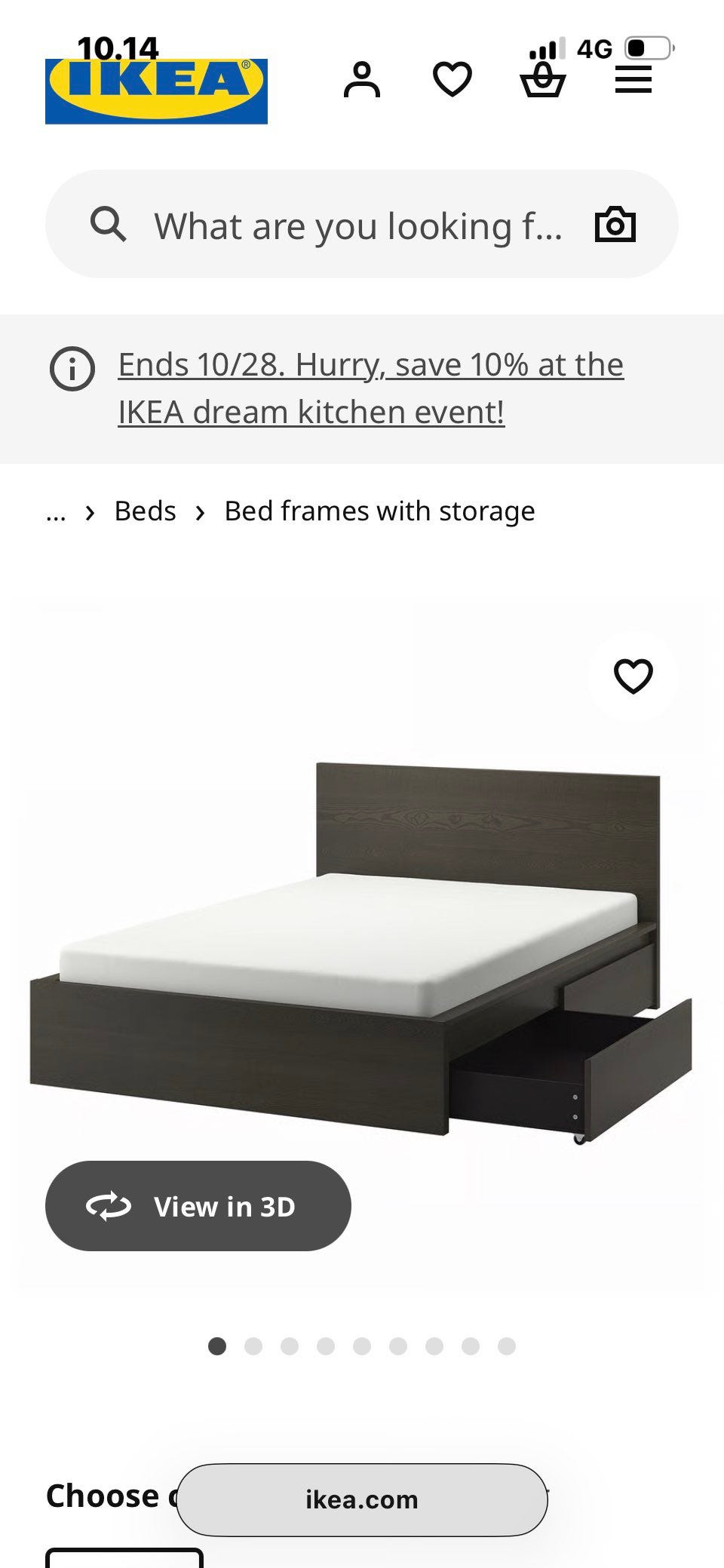Open Bed frames with storage breadcrumb
724x1568 pixels.
379,511
